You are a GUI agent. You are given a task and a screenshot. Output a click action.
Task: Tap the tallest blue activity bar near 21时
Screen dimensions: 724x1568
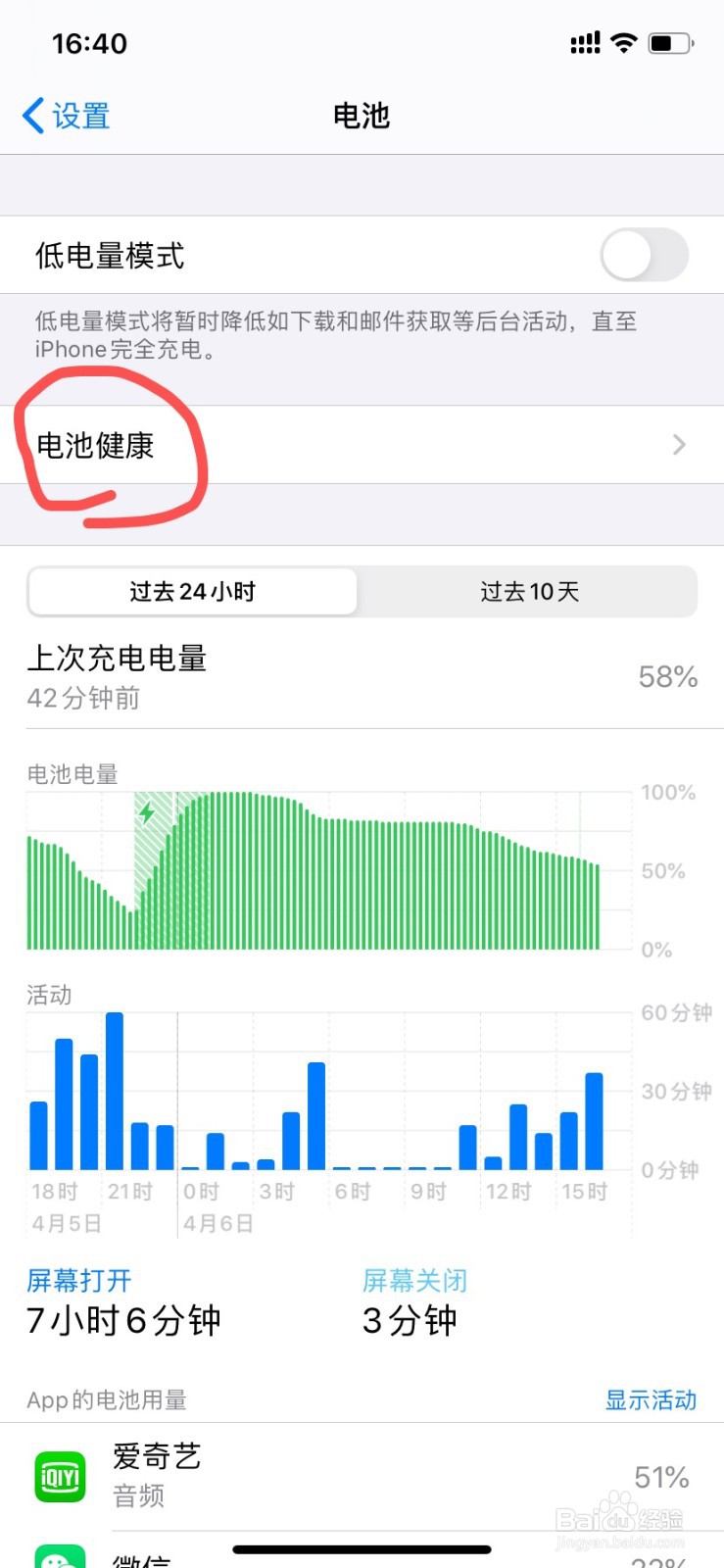point(115,1088)
